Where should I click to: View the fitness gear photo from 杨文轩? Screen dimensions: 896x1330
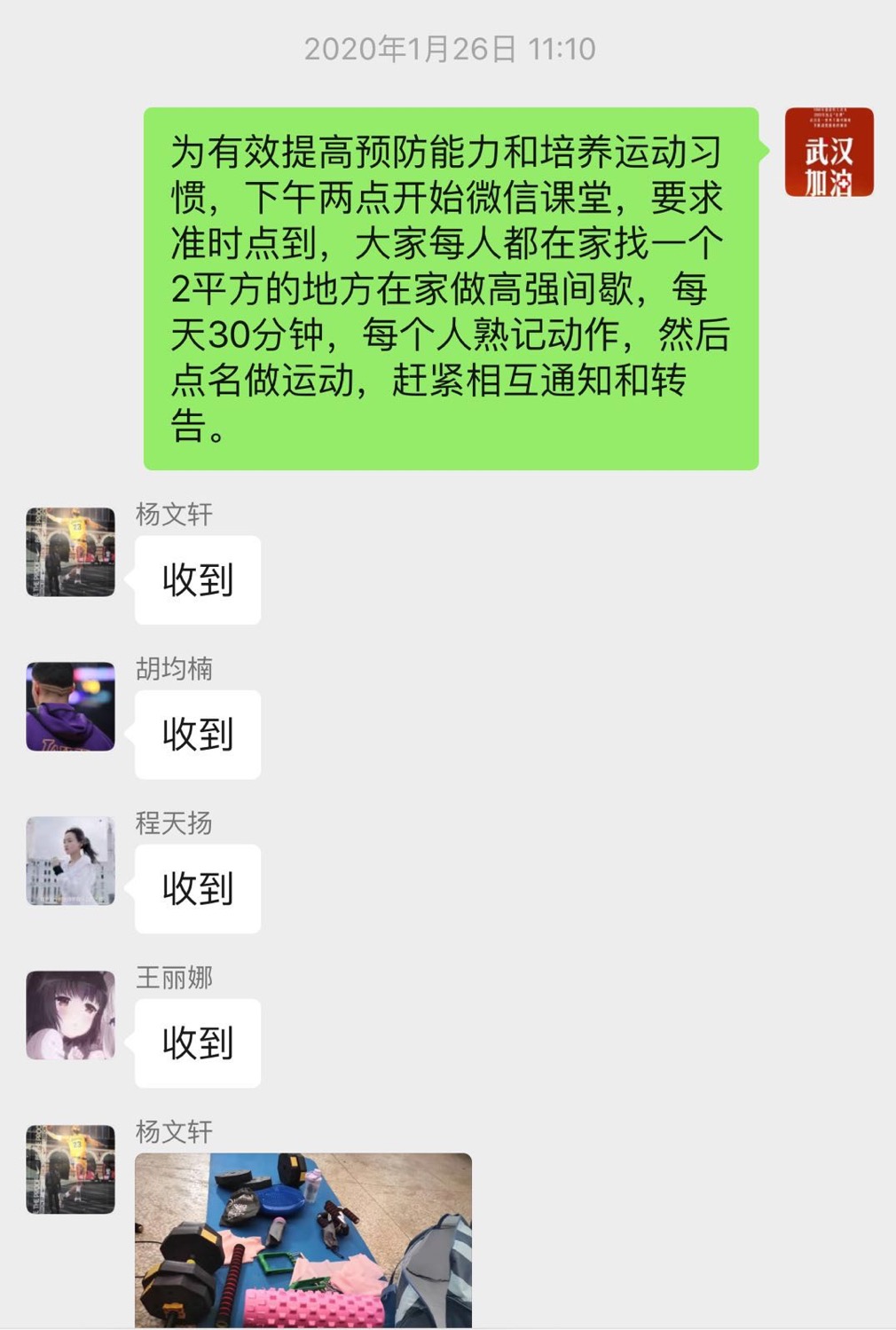pyautogui.click(x=303, y=1239)
